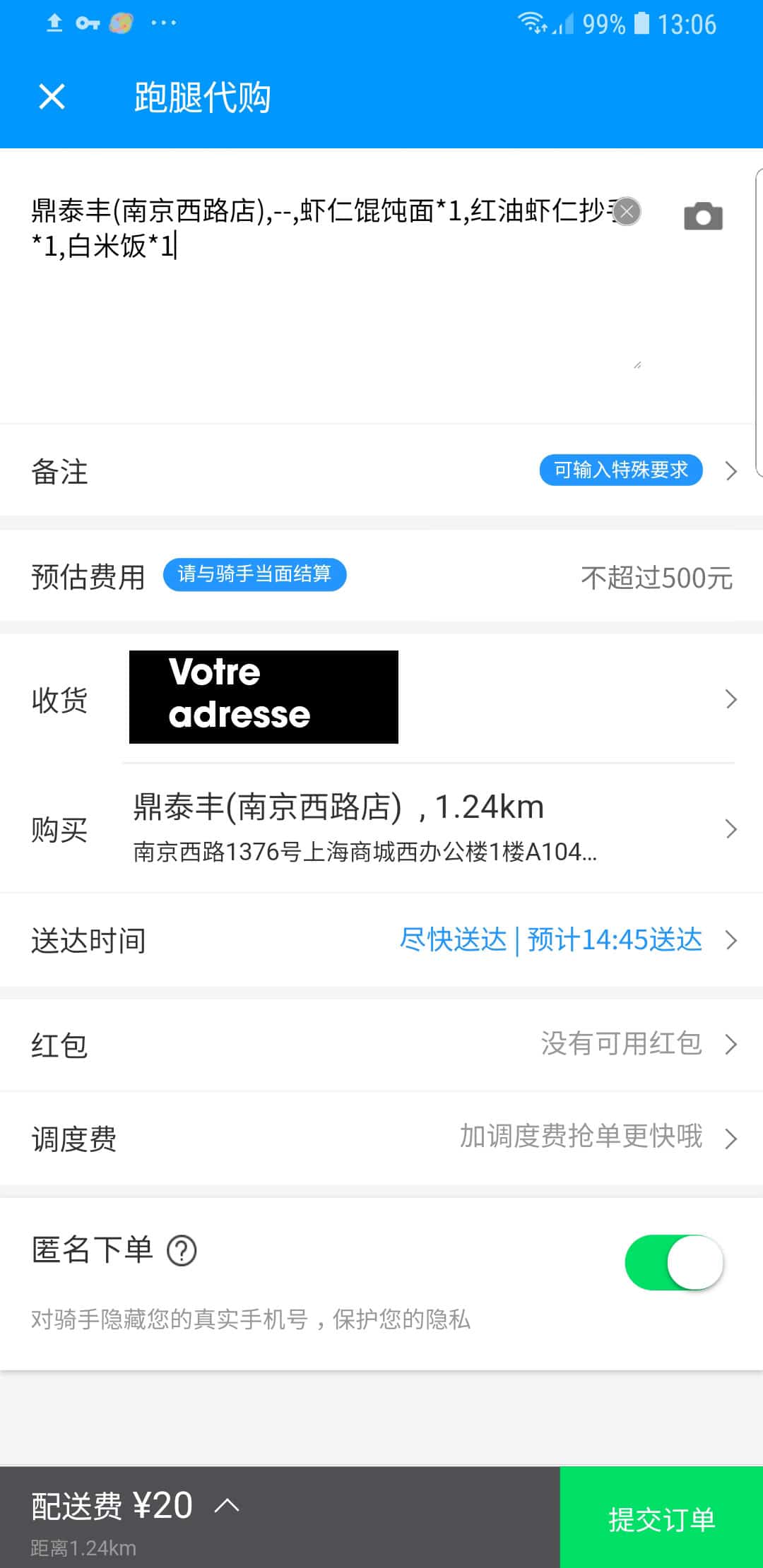
Task: Submit the order with 提交订单
Action: (x=661, y=1518)
